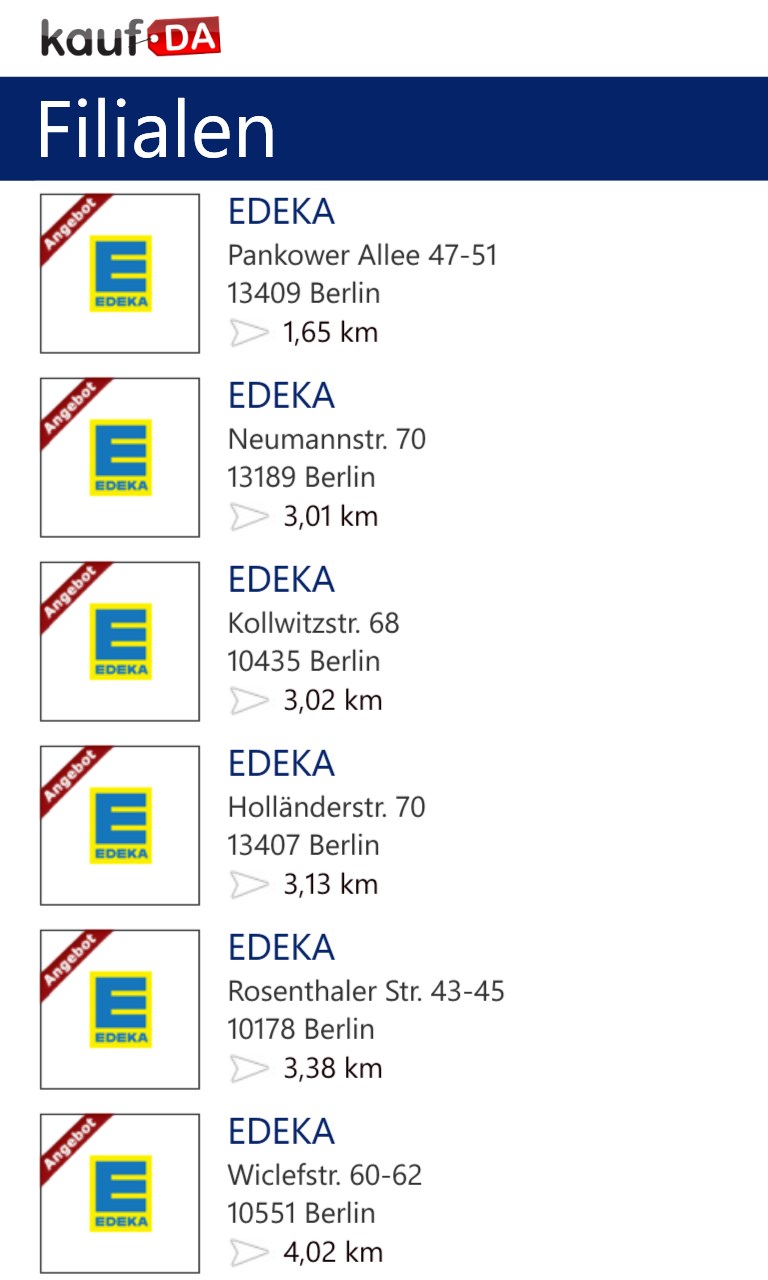View the EDEKA branch at Kollwitzstr. 68
Image resolution: width=768 pixels, height=1280 pixels.
pyautogui.click(x=313, y=624)
